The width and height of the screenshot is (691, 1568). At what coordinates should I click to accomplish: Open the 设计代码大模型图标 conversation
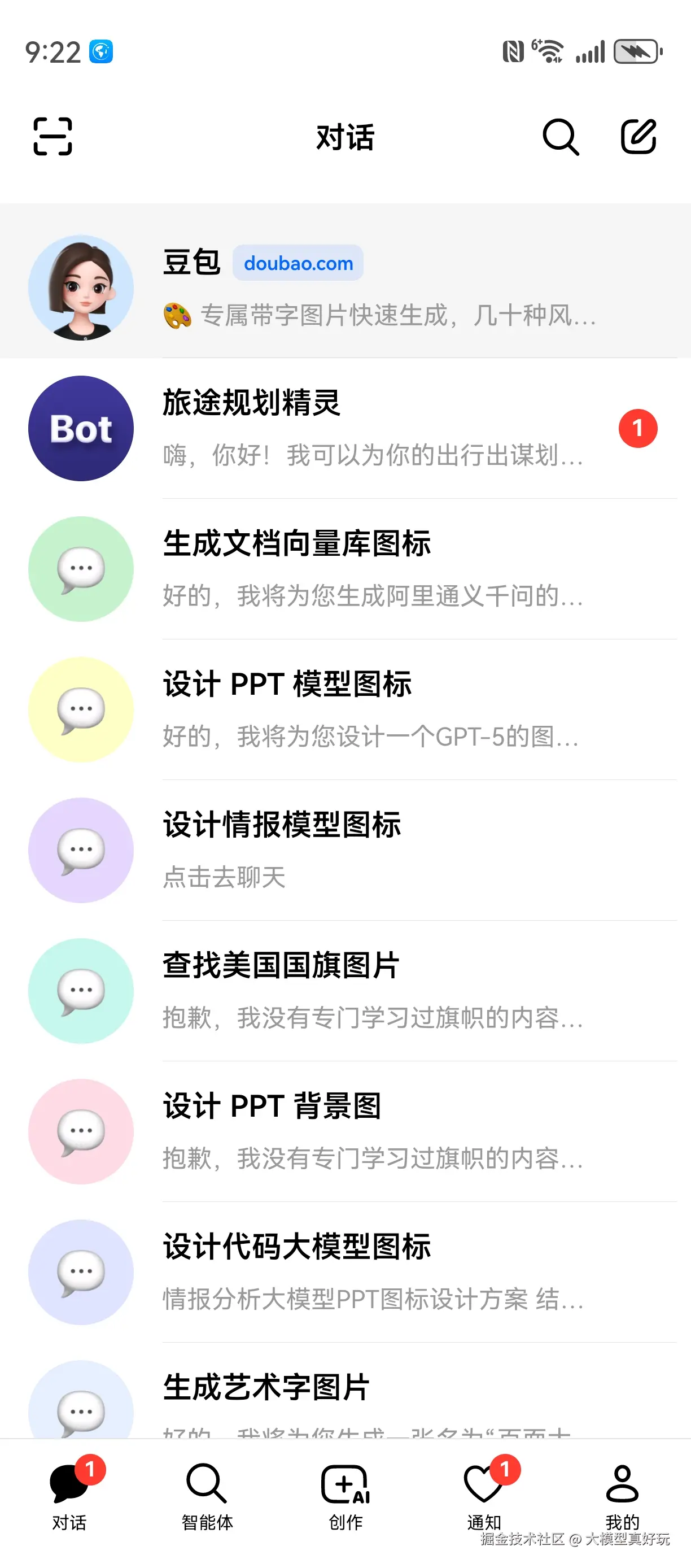click(345, 1272)
